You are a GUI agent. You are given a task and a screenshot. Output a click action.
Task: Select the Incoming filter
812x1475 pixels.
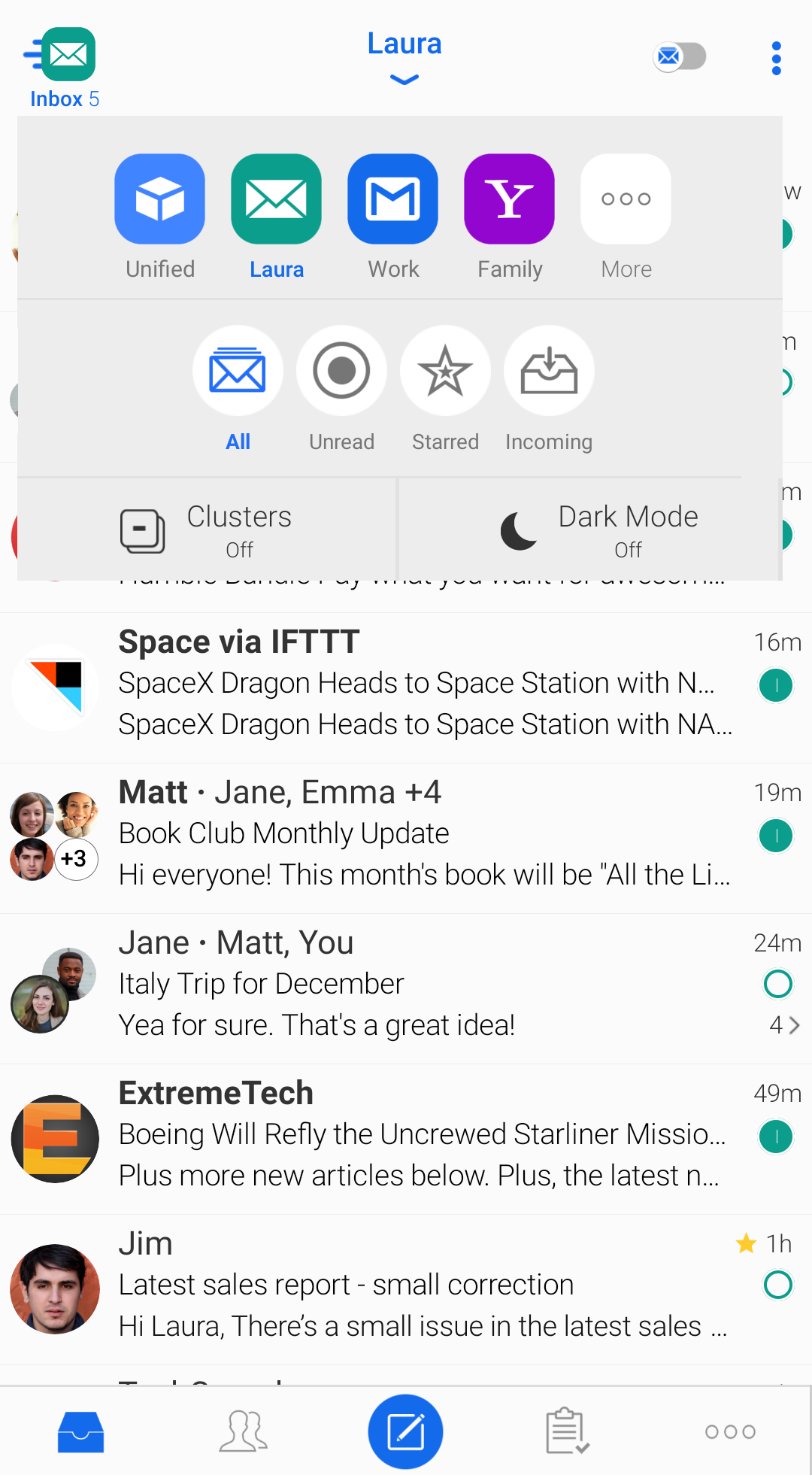549,372
